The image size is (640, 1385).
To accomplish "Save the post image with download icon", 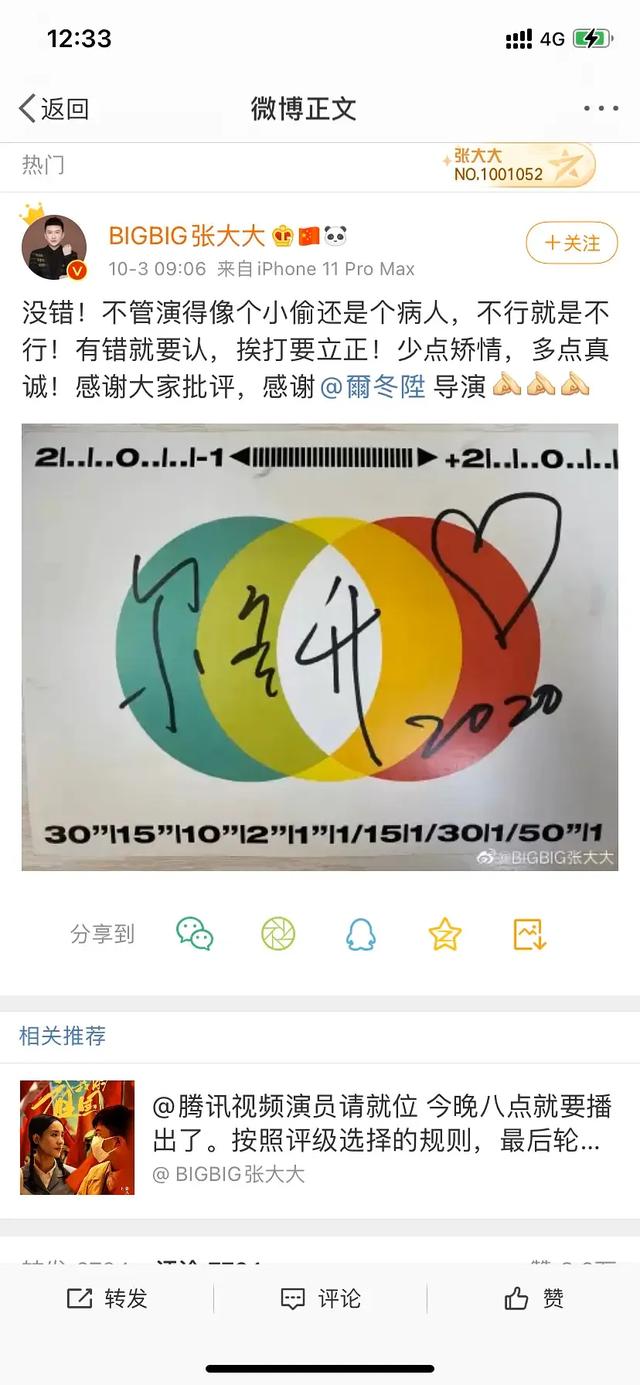I will point(529,934).
